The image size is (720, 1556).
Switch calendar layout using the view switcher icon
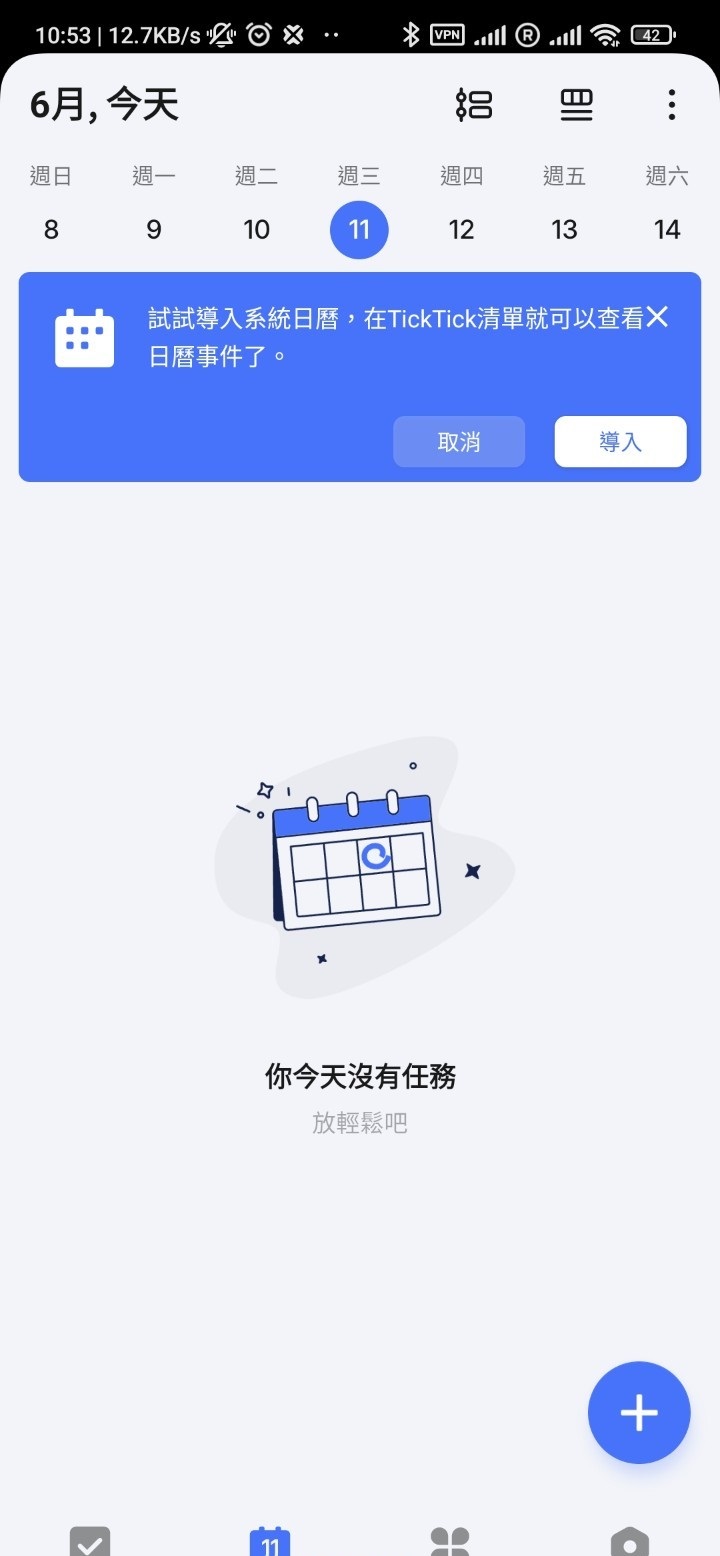[576, 104]
